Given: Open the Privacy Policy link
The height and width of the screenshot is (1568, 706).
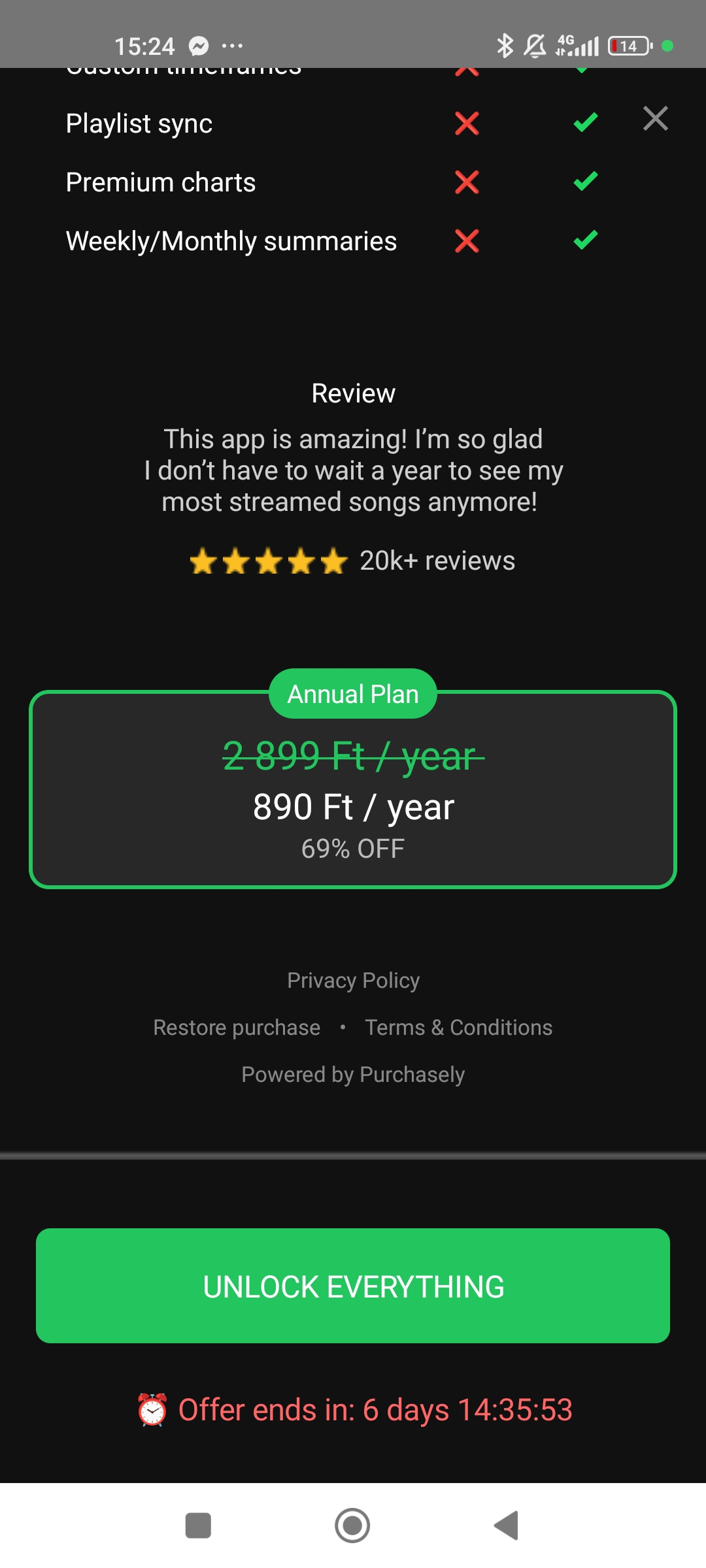Looking at the screenshot, I should (353, 981).
